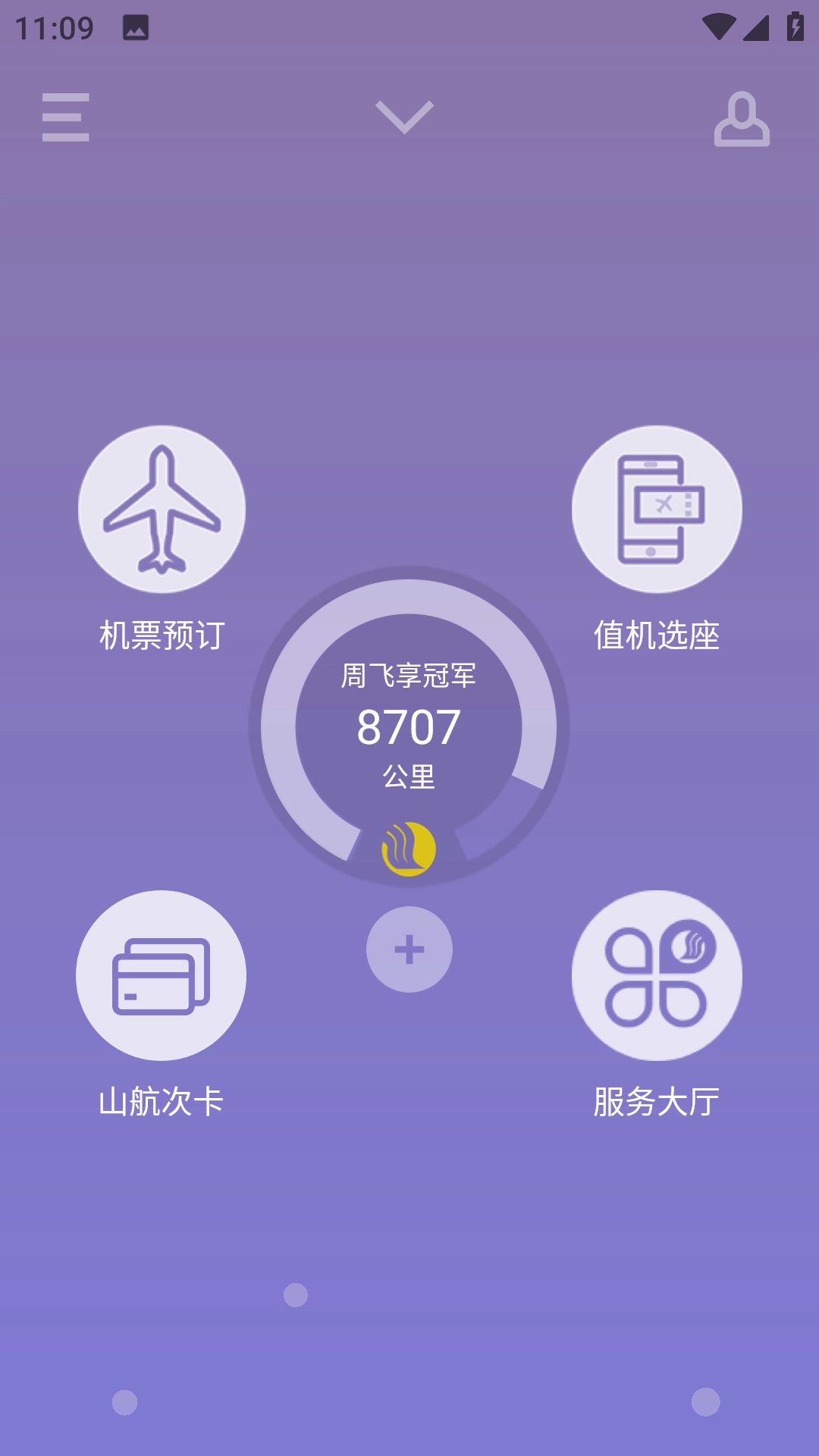Tap the boarding pass phone graphic

(x=656, y=507)
